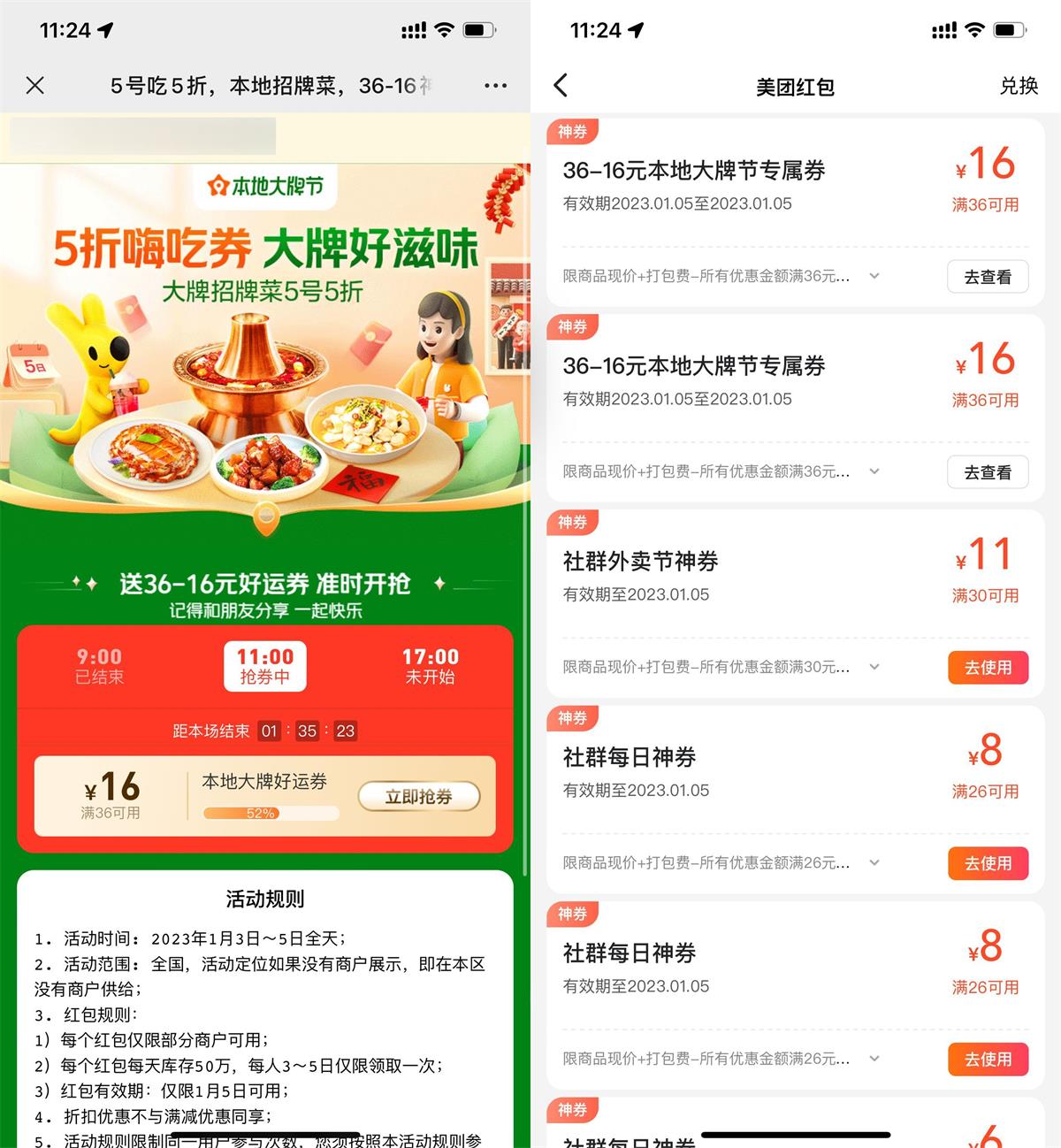Open 兑换 to redeem a code
The image size is (1061, 1148).
point(1018,86)
